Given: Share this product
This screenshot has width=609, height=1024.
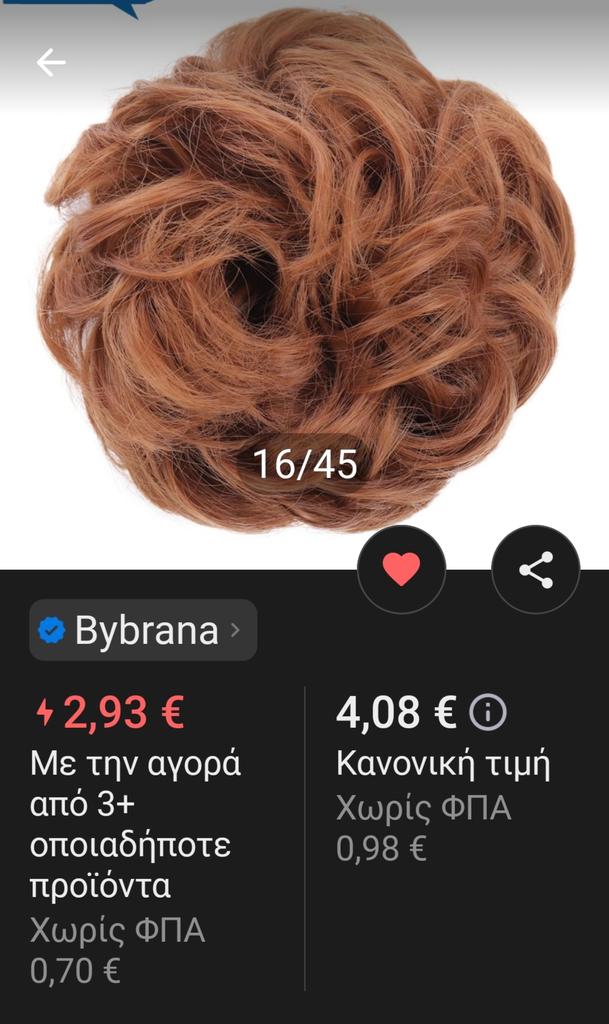Looking at the screenshot, I should [x=536, y=569].
